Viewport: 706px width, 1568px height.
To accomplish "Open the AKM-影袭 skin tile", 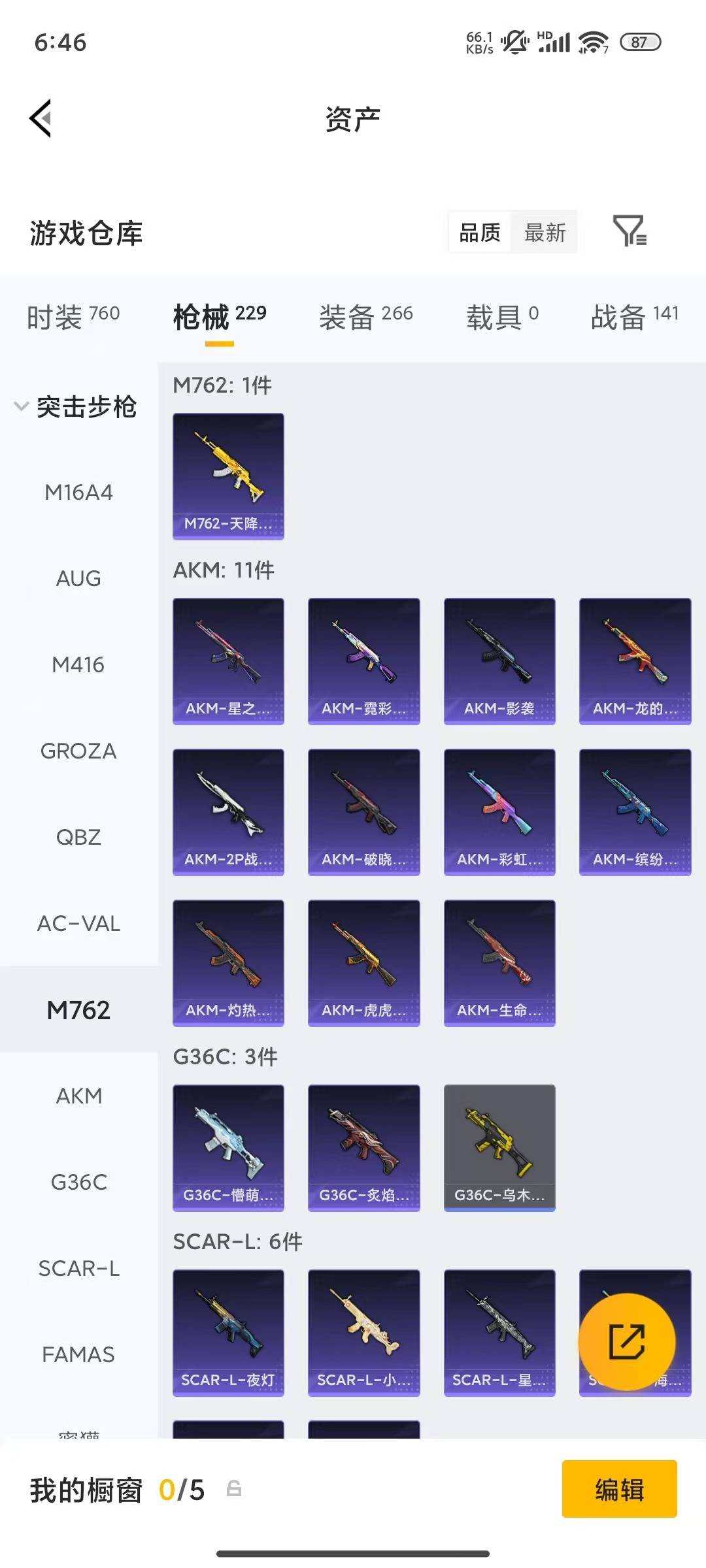I will click(499, 661).
